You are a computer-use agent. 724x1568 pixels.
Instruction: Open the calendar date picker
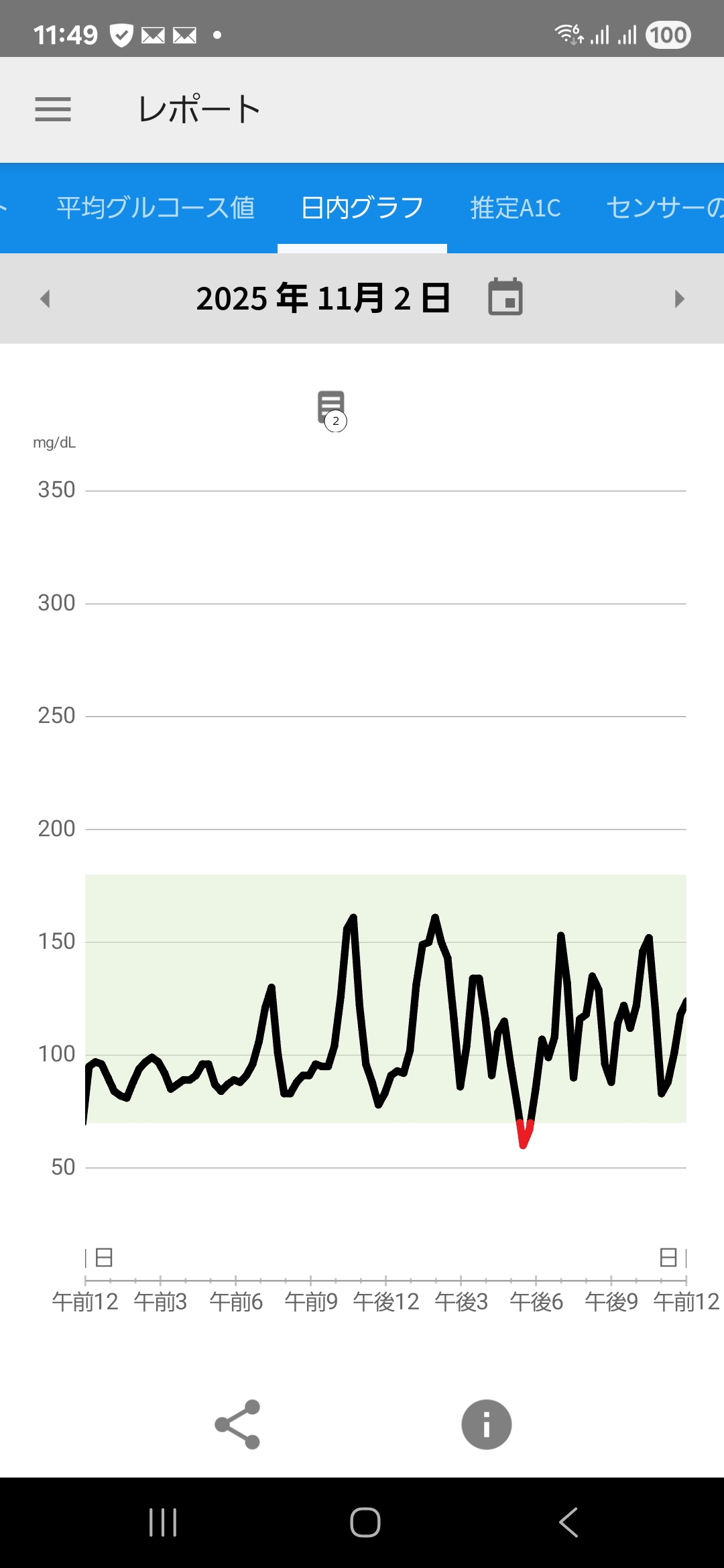click(505, 297)
